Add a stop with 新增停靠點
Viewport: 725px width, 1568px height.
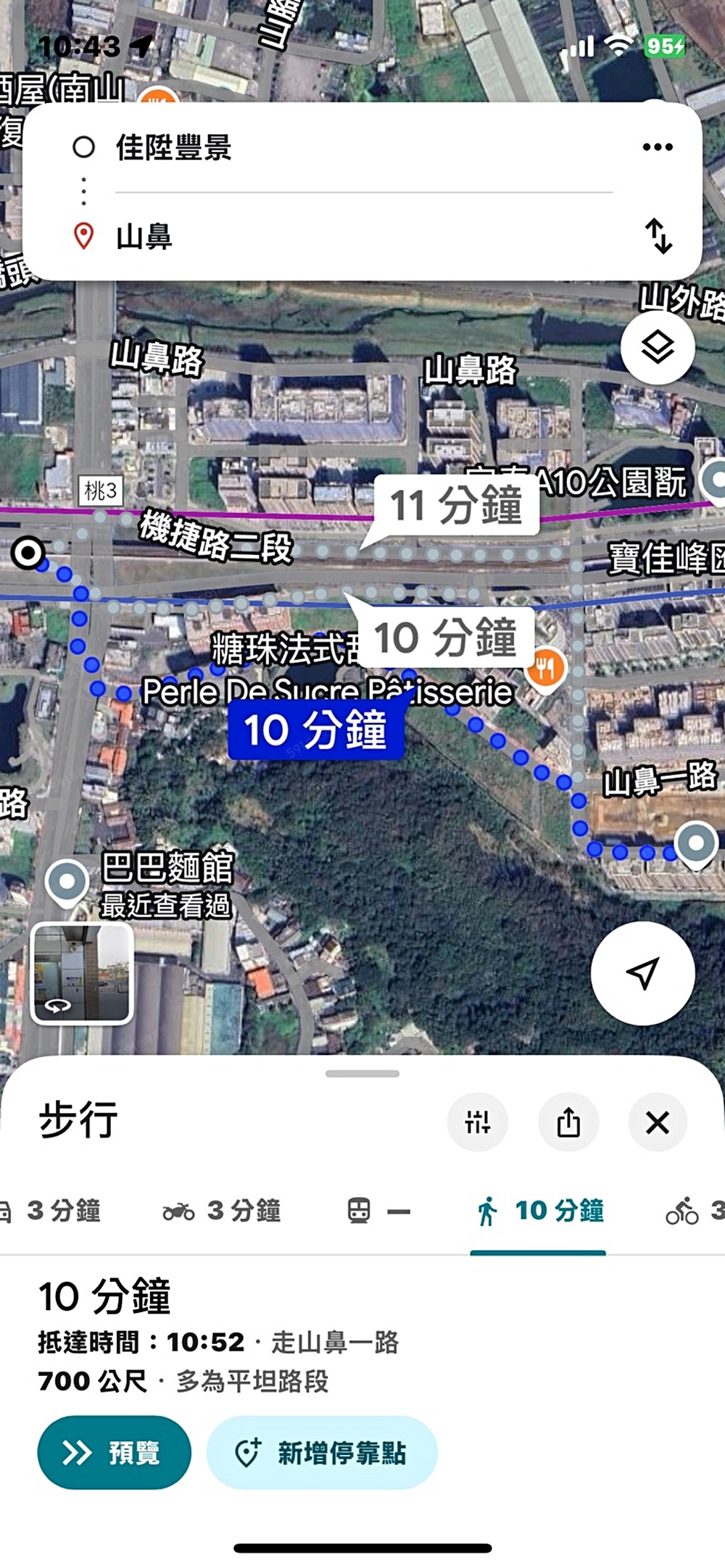click(322, 1453)
